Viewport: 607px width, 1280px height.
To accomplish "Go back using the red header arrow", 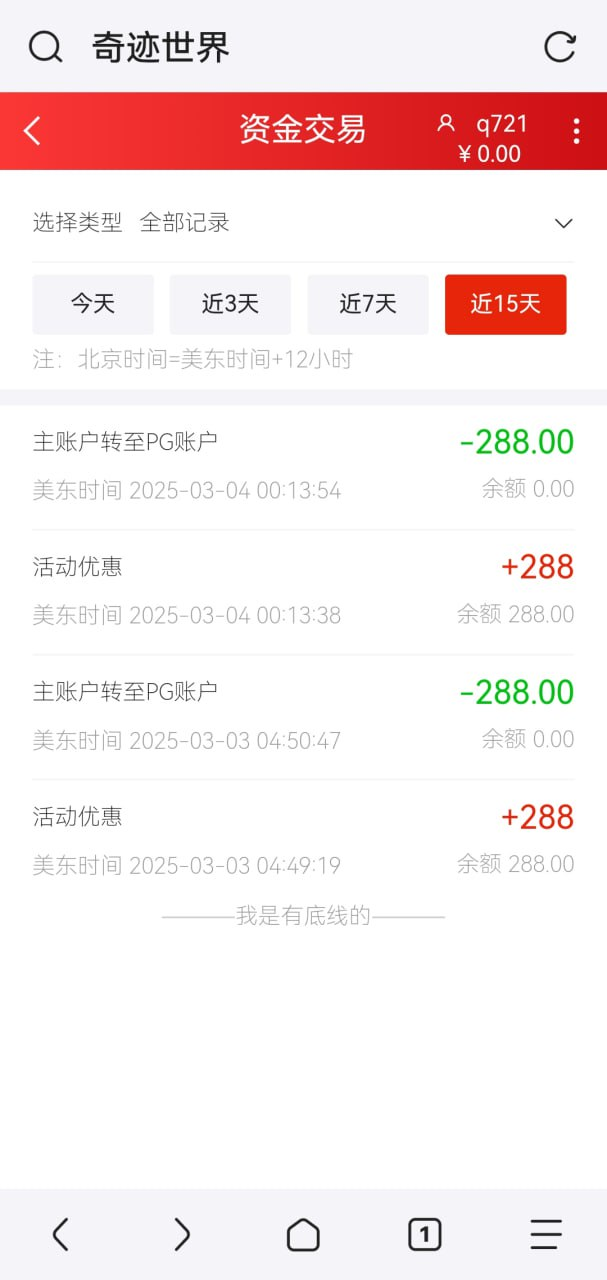I will coord(32,131).
